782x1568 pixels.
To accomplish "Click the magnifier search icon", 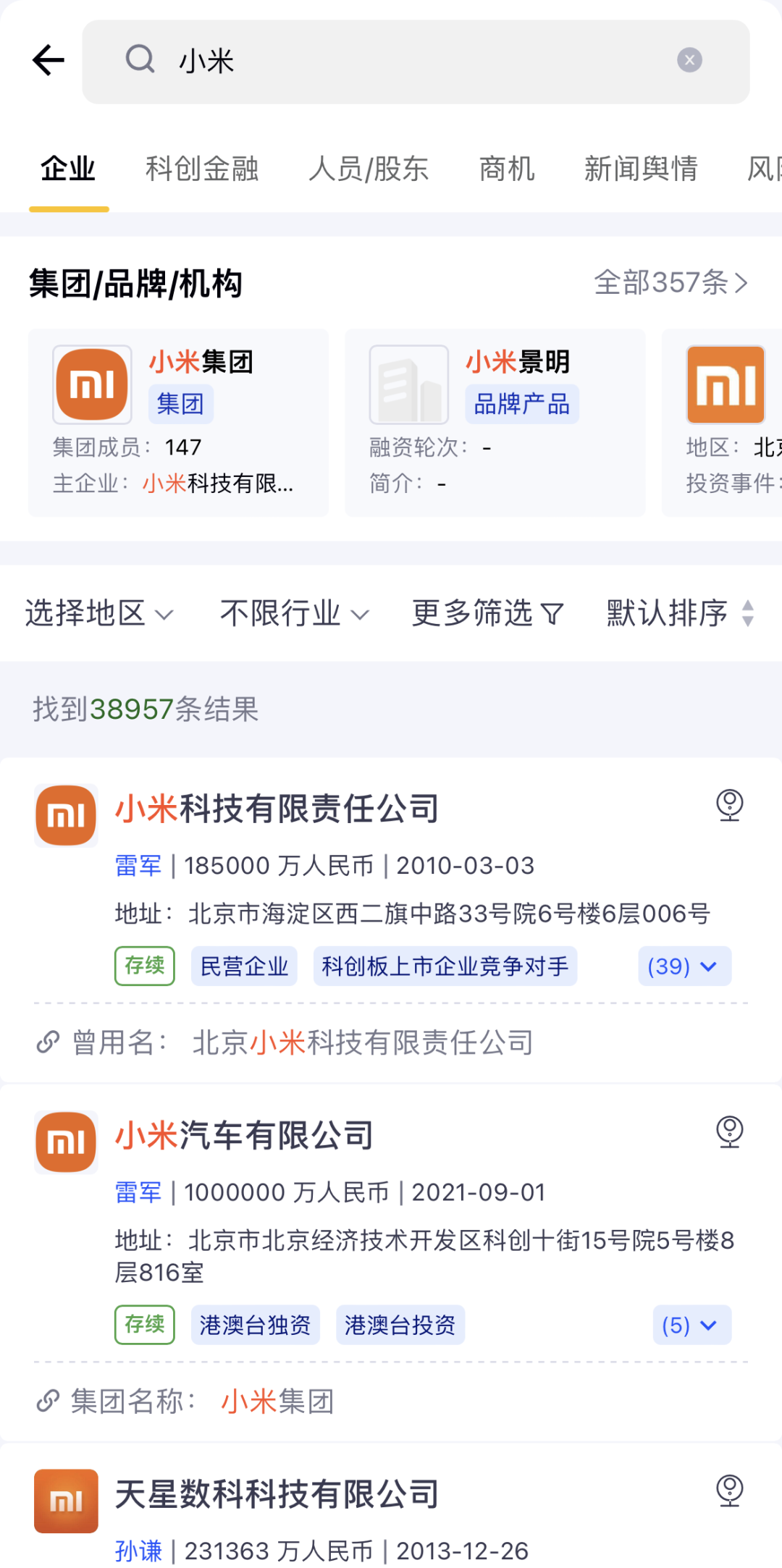I will coord(140,60).
